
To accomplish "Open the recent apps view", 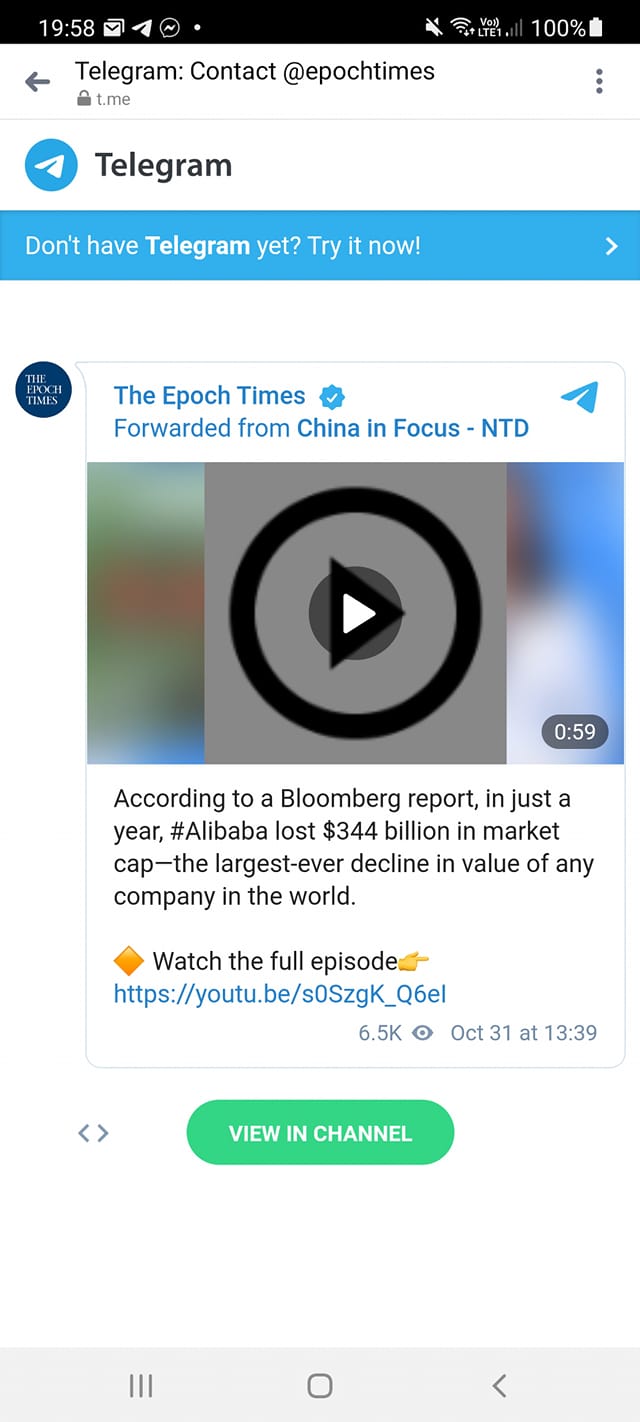I will pyautogui.click(x=141, y=1385).
